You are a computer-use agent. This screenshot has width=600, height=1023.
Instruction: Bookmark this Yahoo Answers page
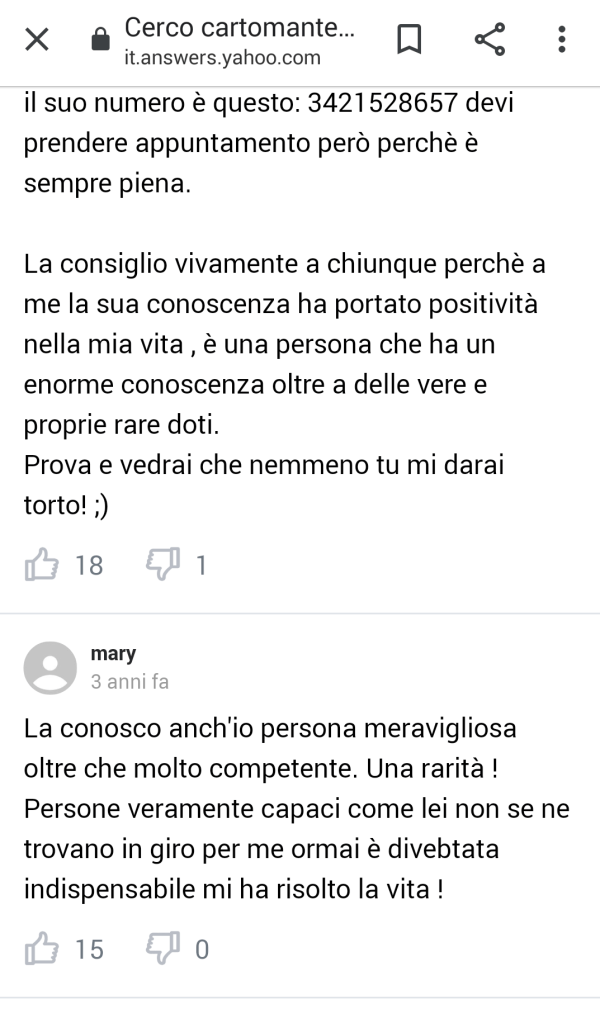point(409,40)
